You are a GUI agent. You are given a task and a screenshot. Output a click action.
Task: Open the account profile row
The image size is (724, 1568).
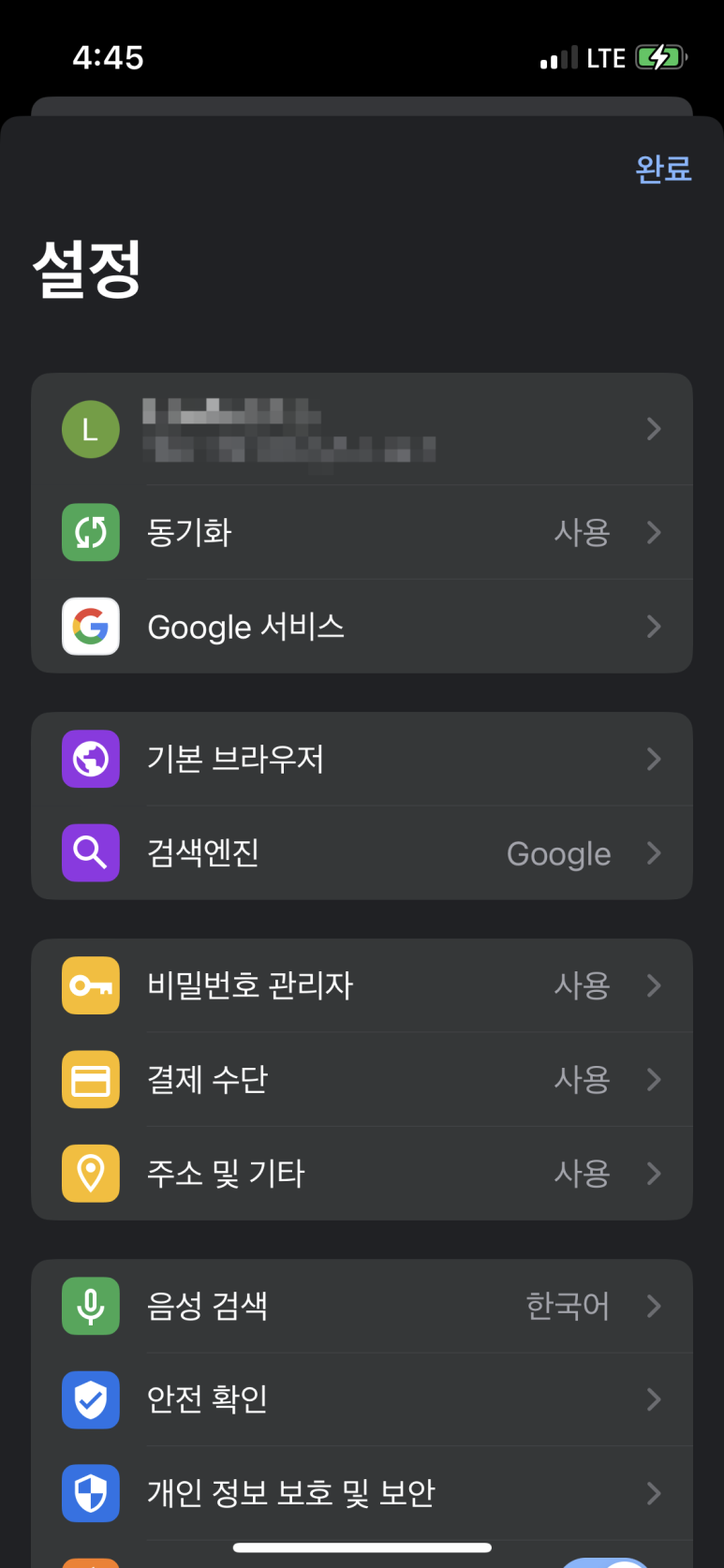point(362,429)
